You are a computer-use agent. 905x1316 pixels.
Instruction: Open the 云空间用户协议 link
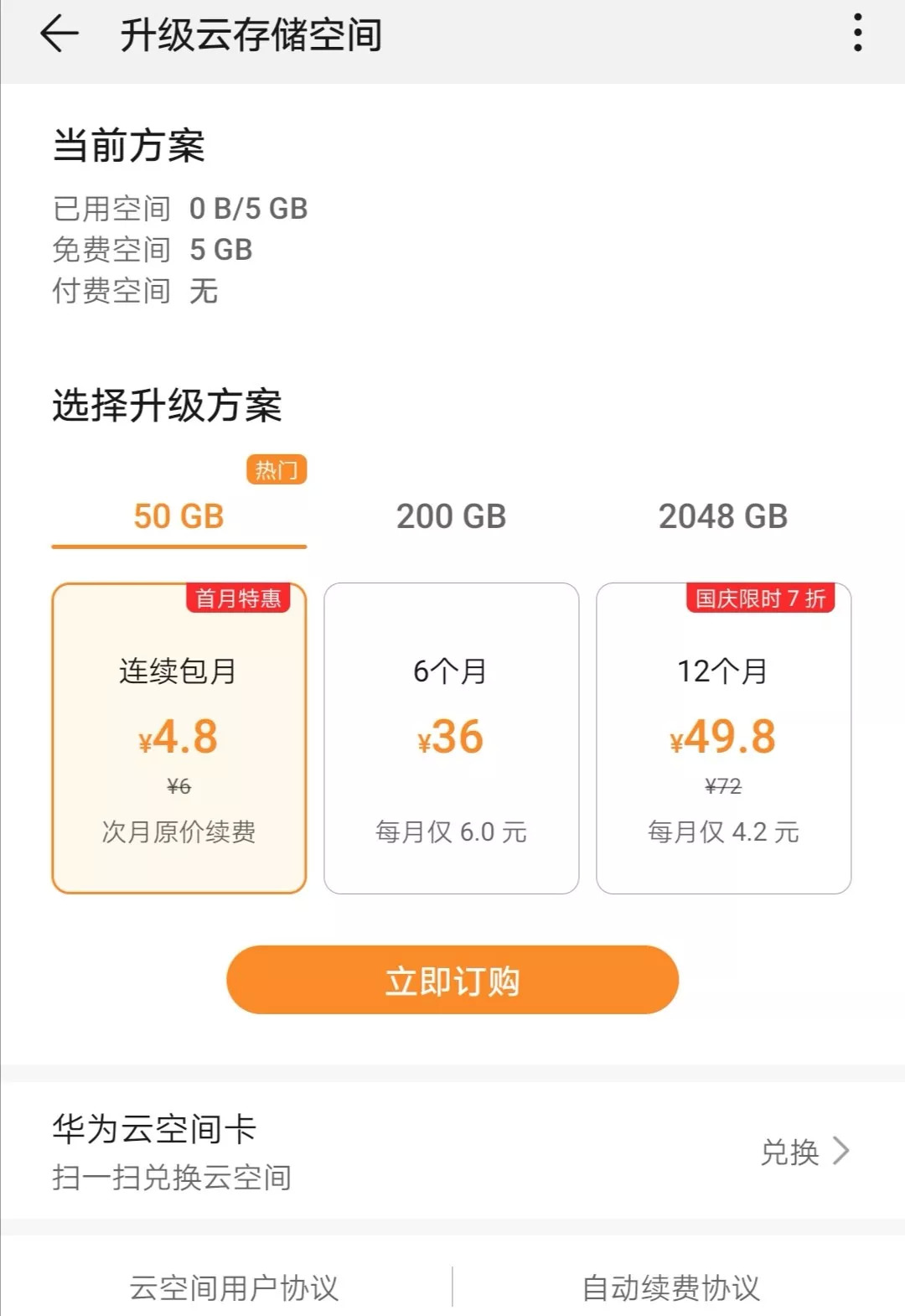[x=234, y=1288]
